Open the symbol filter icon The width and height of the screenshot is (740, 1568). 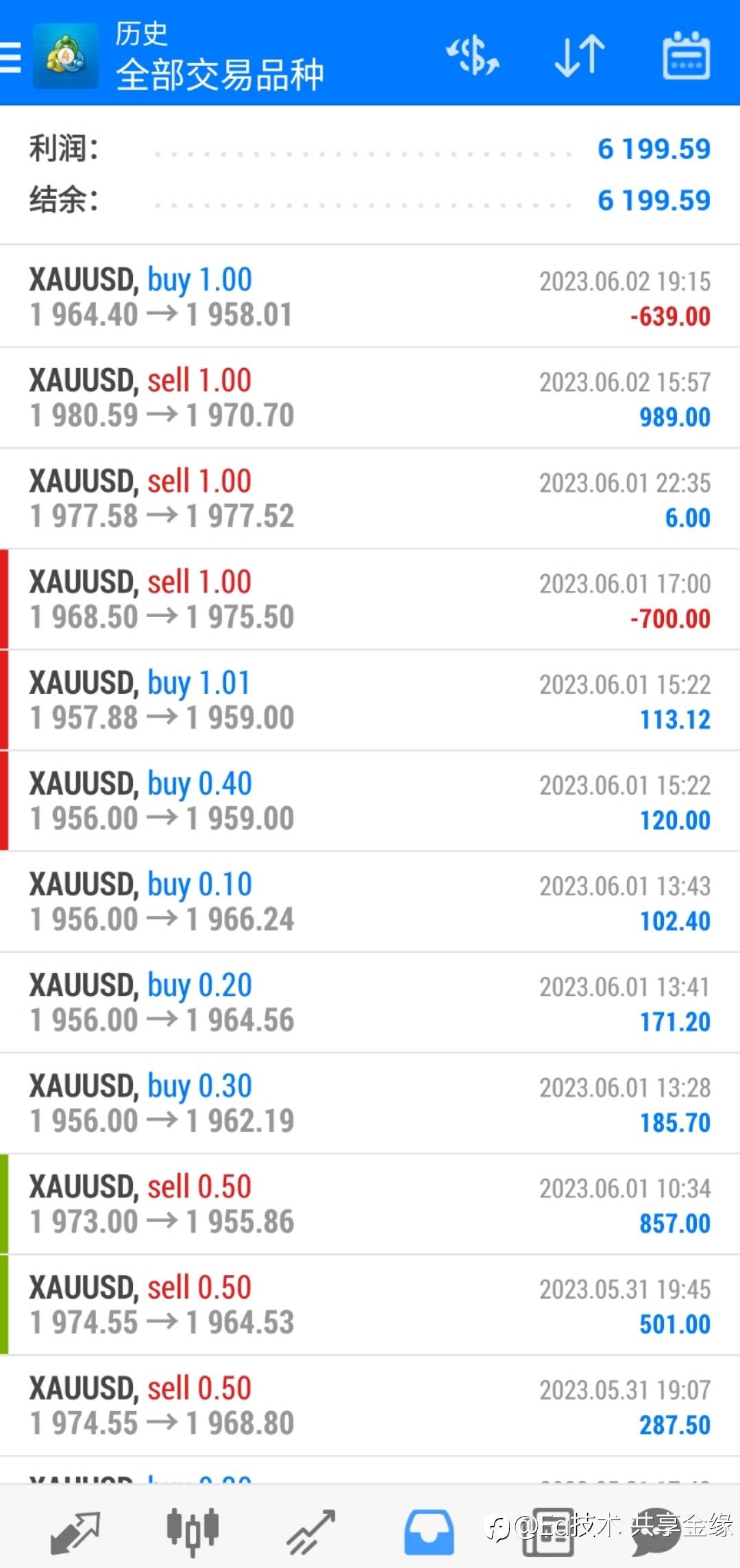pyautogui.click(x=473, y=56)
